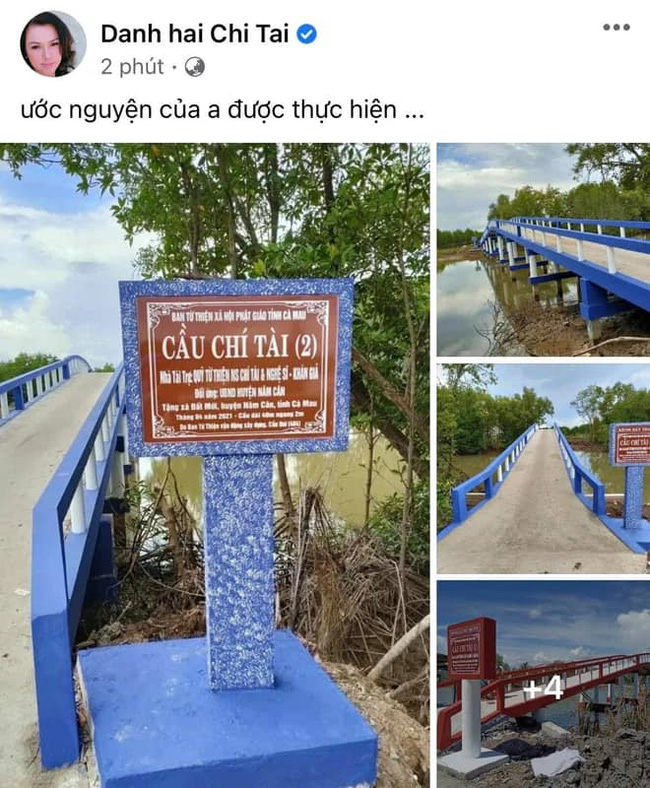The width and height of the screenshot is (650, 788).
Task: Tap the 2 phút post timestamp
Action: (133, 67)
